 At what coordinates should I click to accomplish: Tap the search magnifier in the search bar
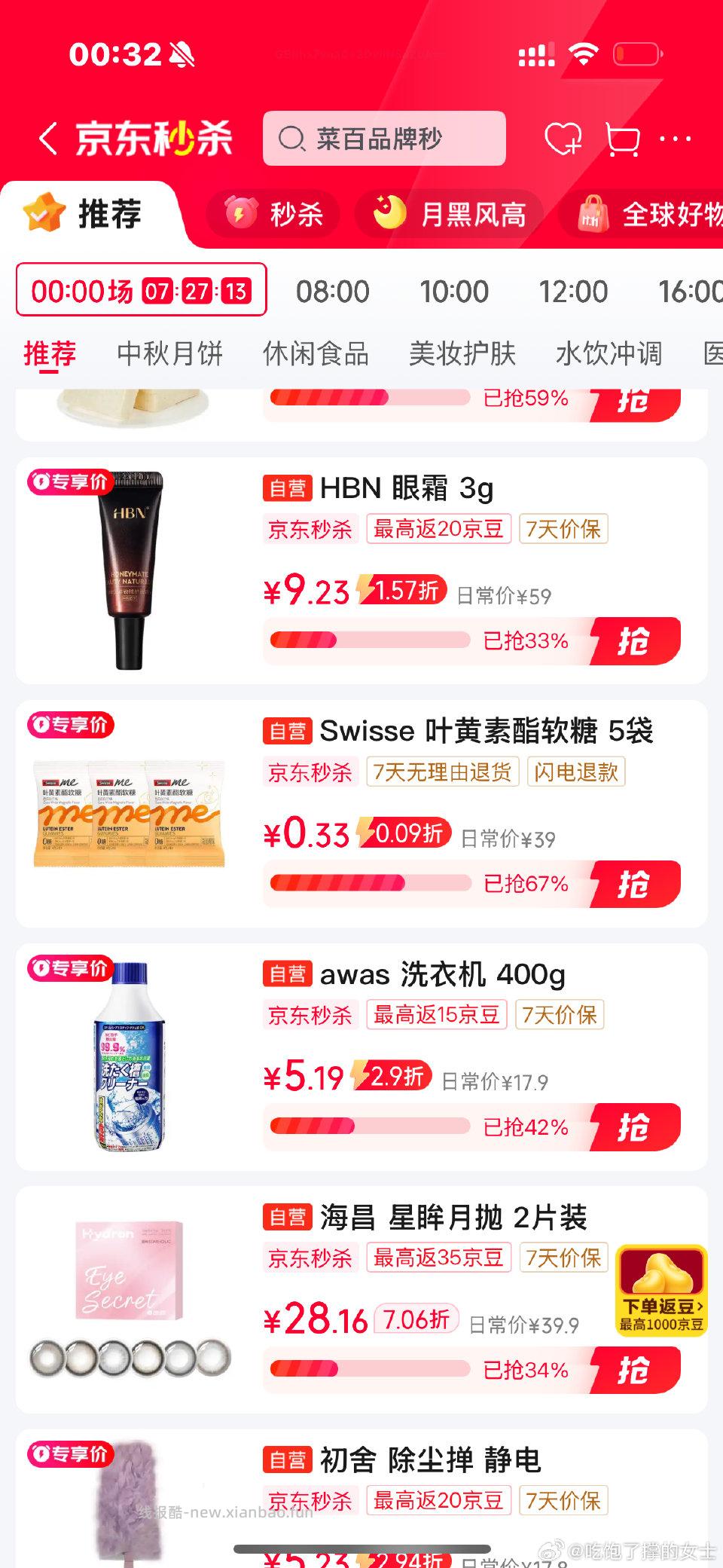click(294, 139)
